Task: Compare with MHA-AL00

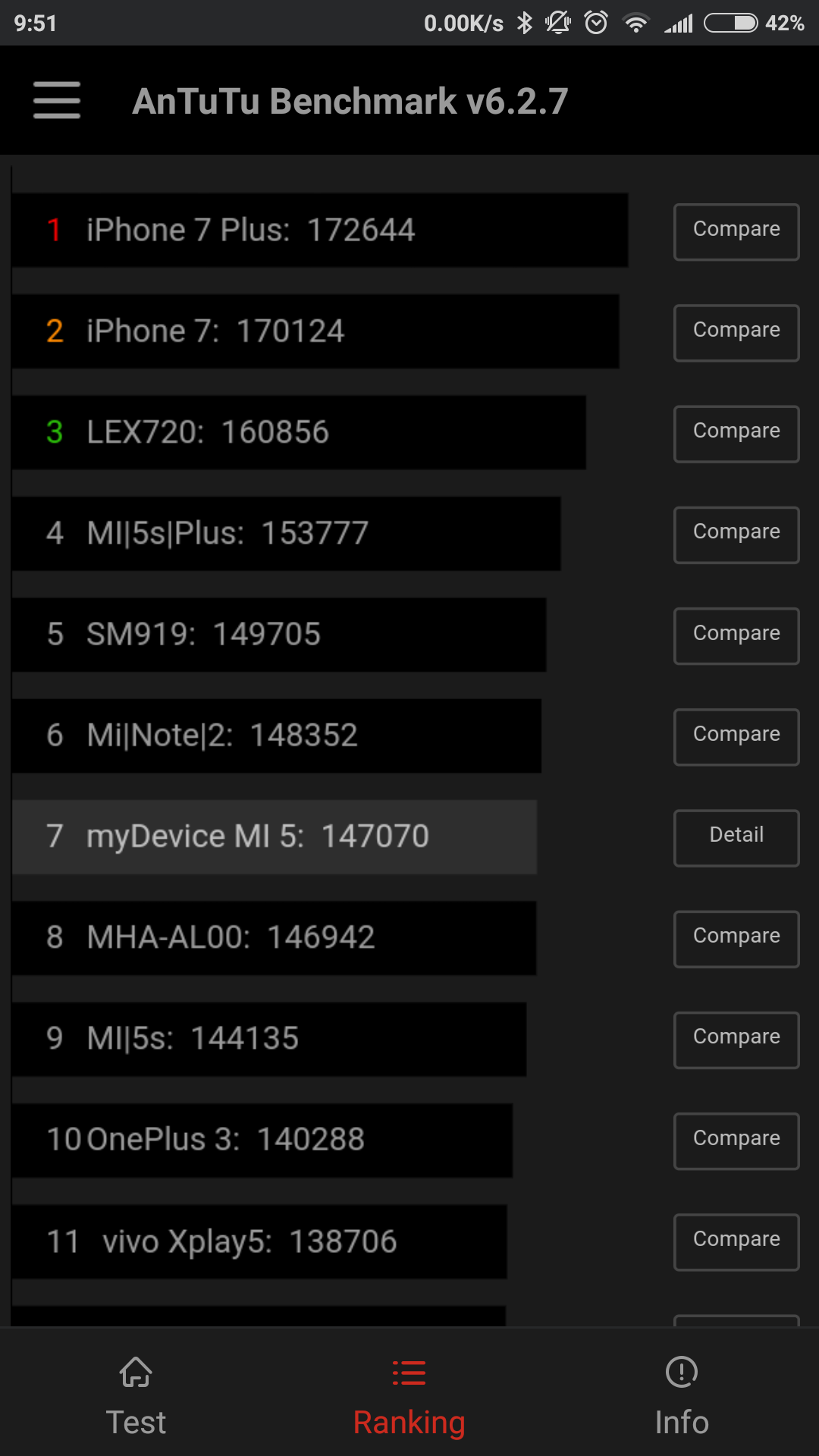Action: click(x=736, y=939)
